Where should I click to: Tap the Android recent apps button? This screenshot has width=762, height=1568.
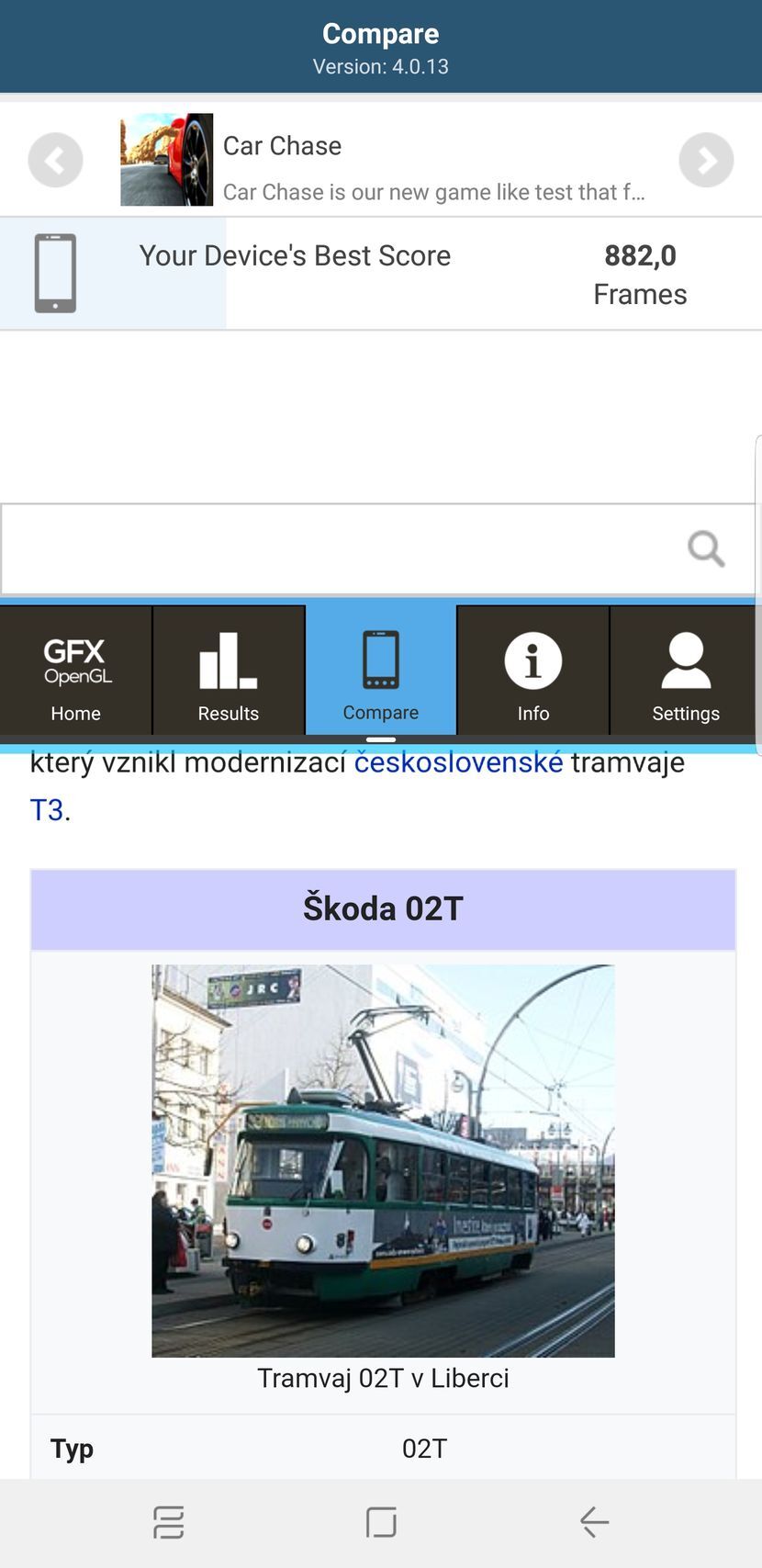tap(168, 1522)
